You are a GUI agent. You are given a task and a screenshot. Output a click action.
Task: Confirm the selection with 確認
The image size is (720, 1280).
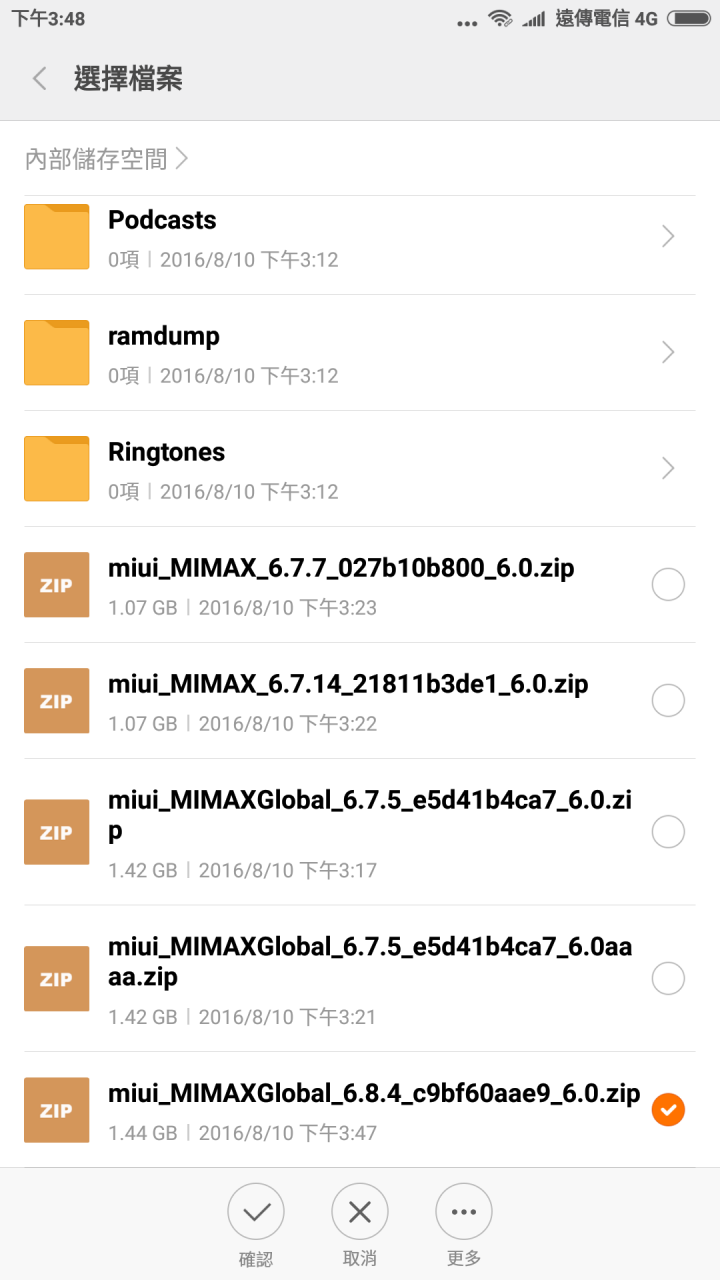point(256,1212)
